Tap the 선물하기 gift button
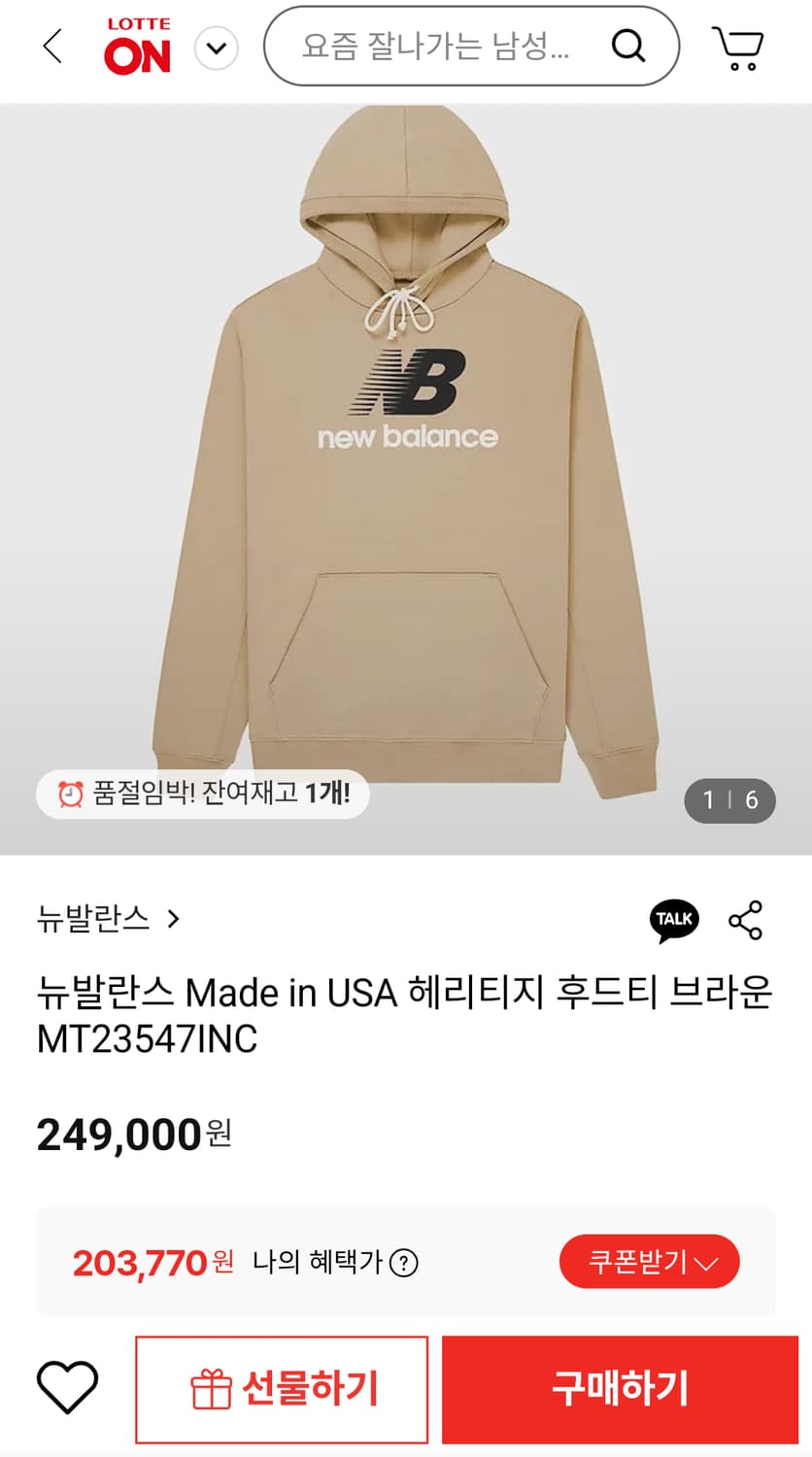The height and width of the screenshot is (1457, 812). tap(282, 1387)
